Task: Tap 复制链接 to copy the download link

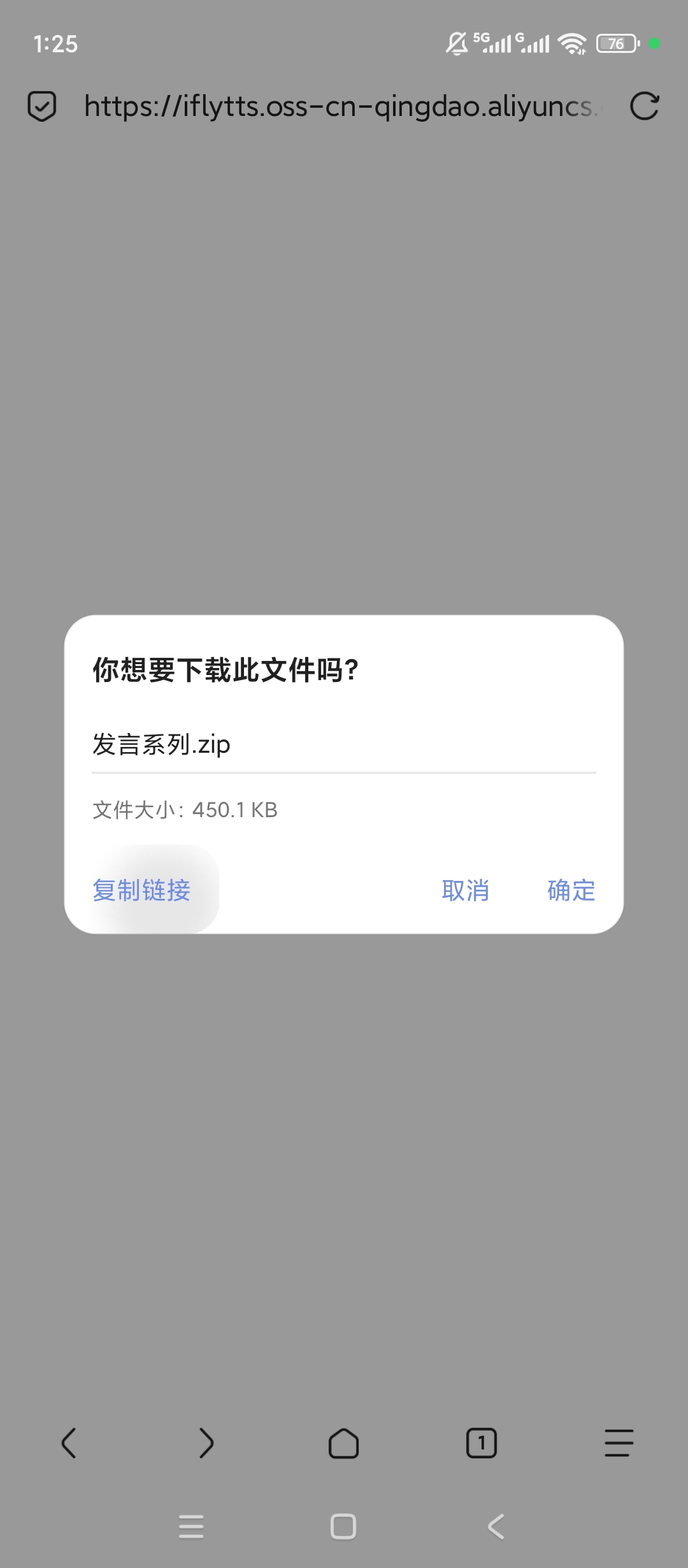Action: click(141, 890)
